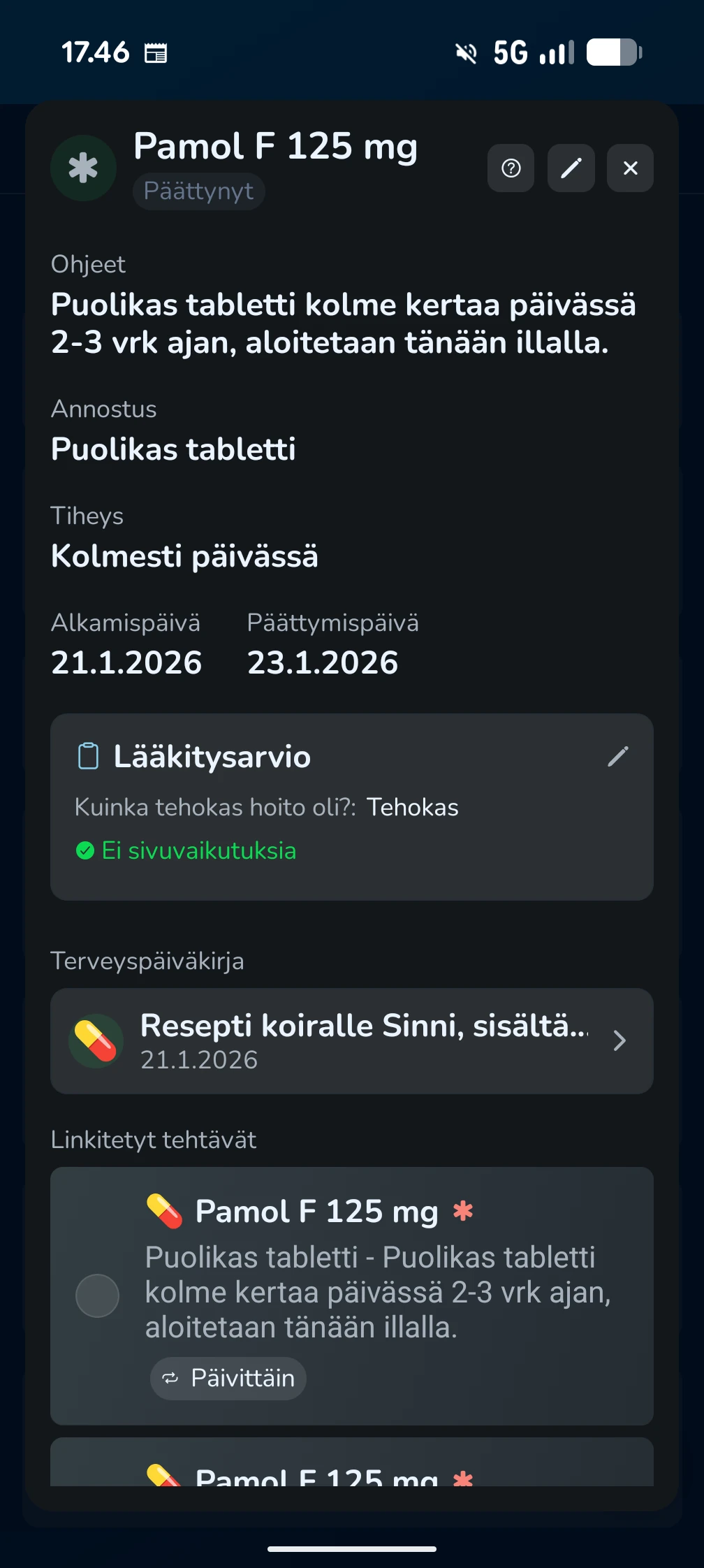
Task: Select the pencil icon to edit medication
Action: pos(570,168)
